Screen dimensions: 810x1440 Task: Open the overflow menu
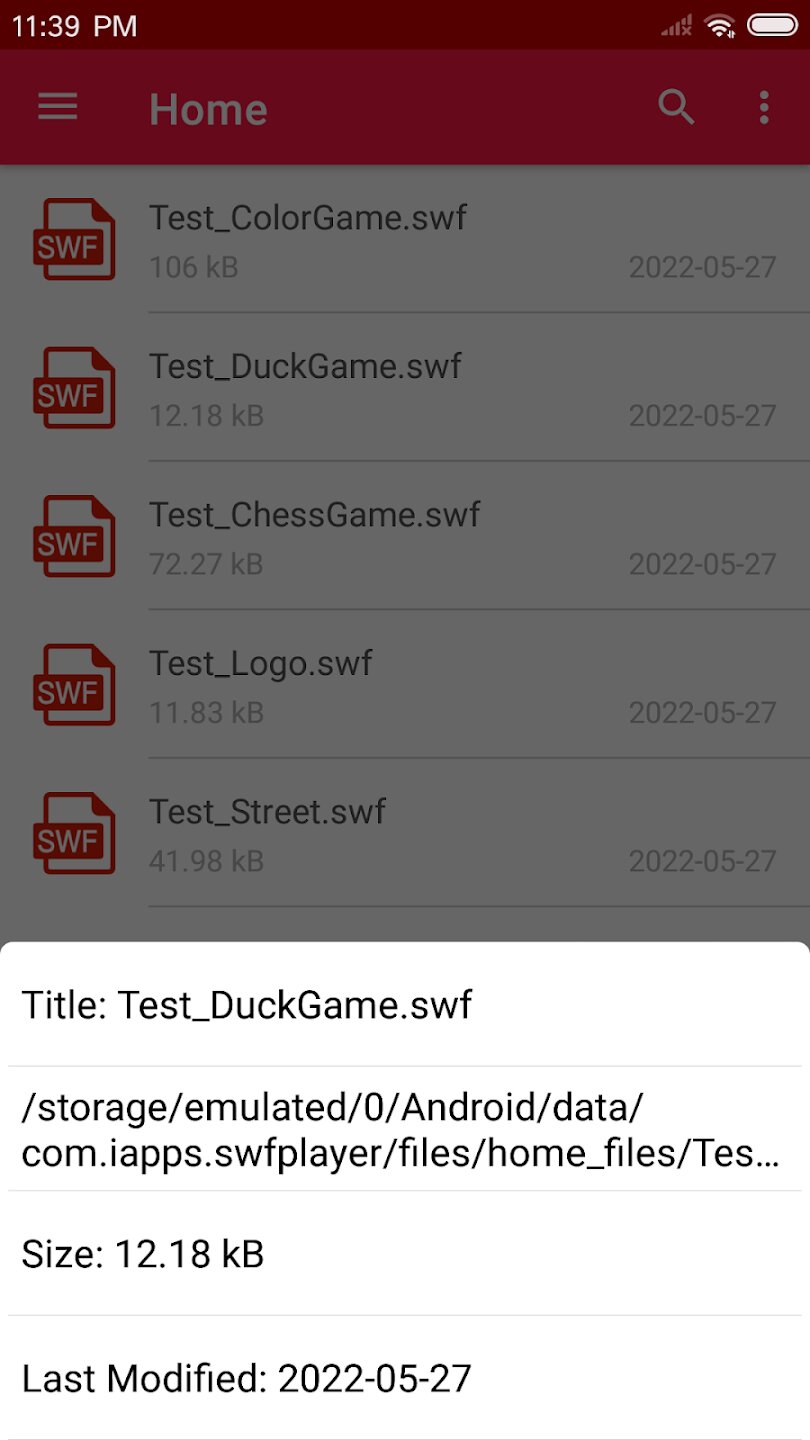click(x=764, y=107)
